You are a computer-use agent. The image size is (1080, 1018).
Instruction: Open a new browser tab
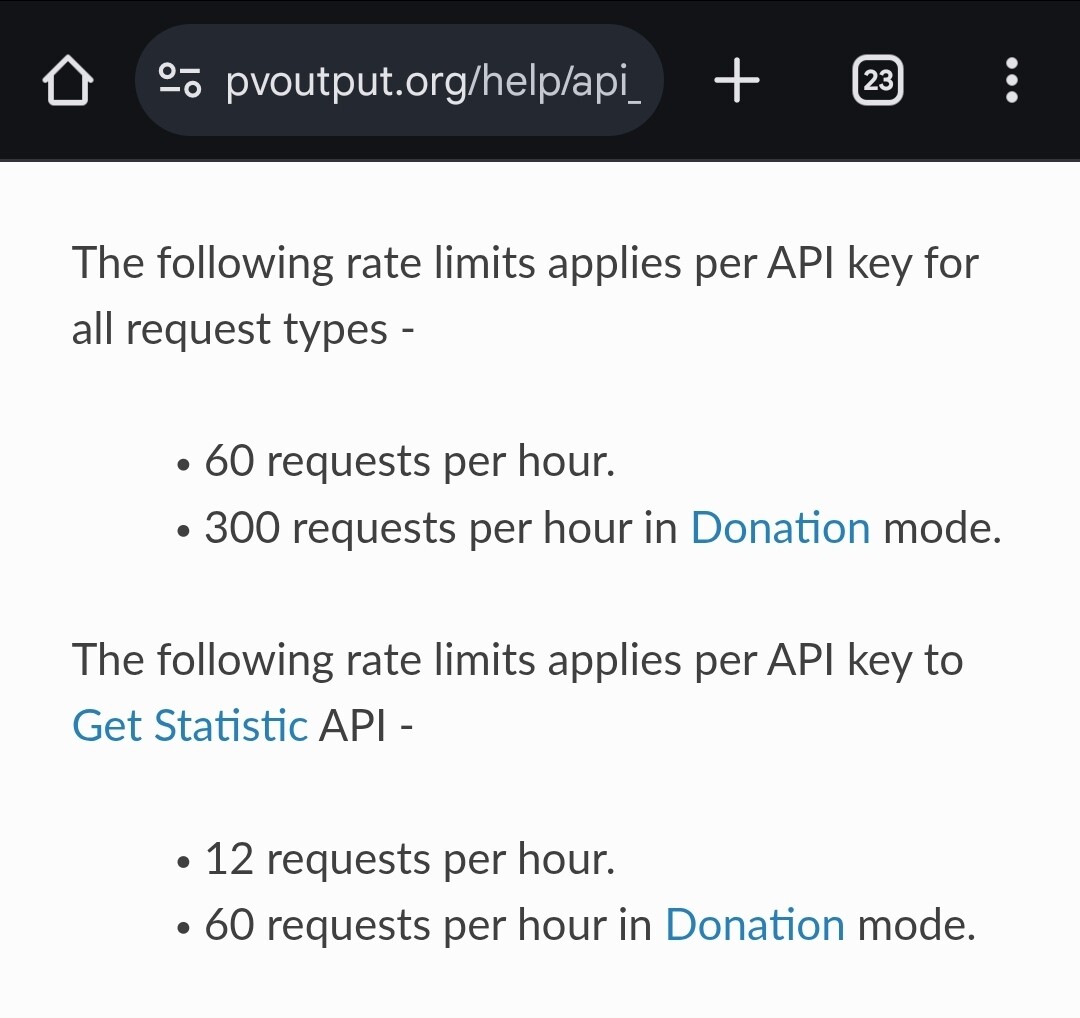tap(737, 81)
